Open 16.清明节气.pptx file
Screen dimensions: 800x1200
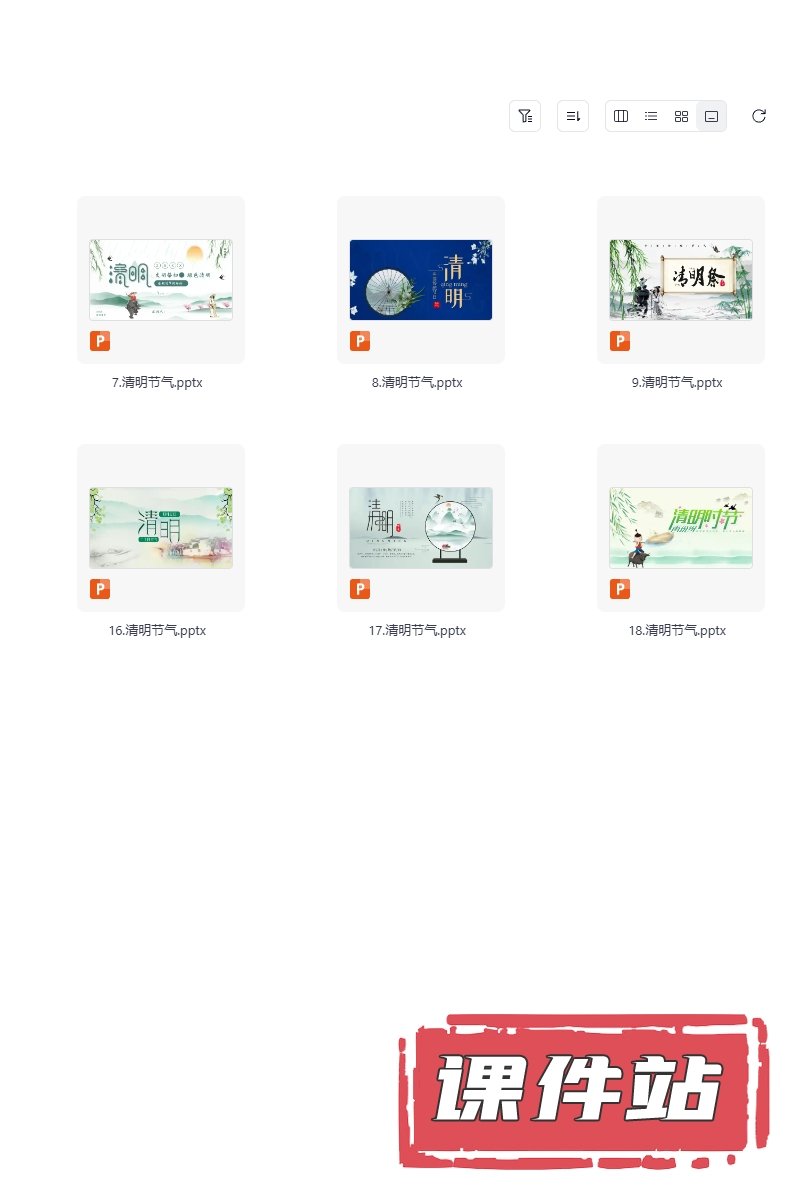[x=161, y=528]
